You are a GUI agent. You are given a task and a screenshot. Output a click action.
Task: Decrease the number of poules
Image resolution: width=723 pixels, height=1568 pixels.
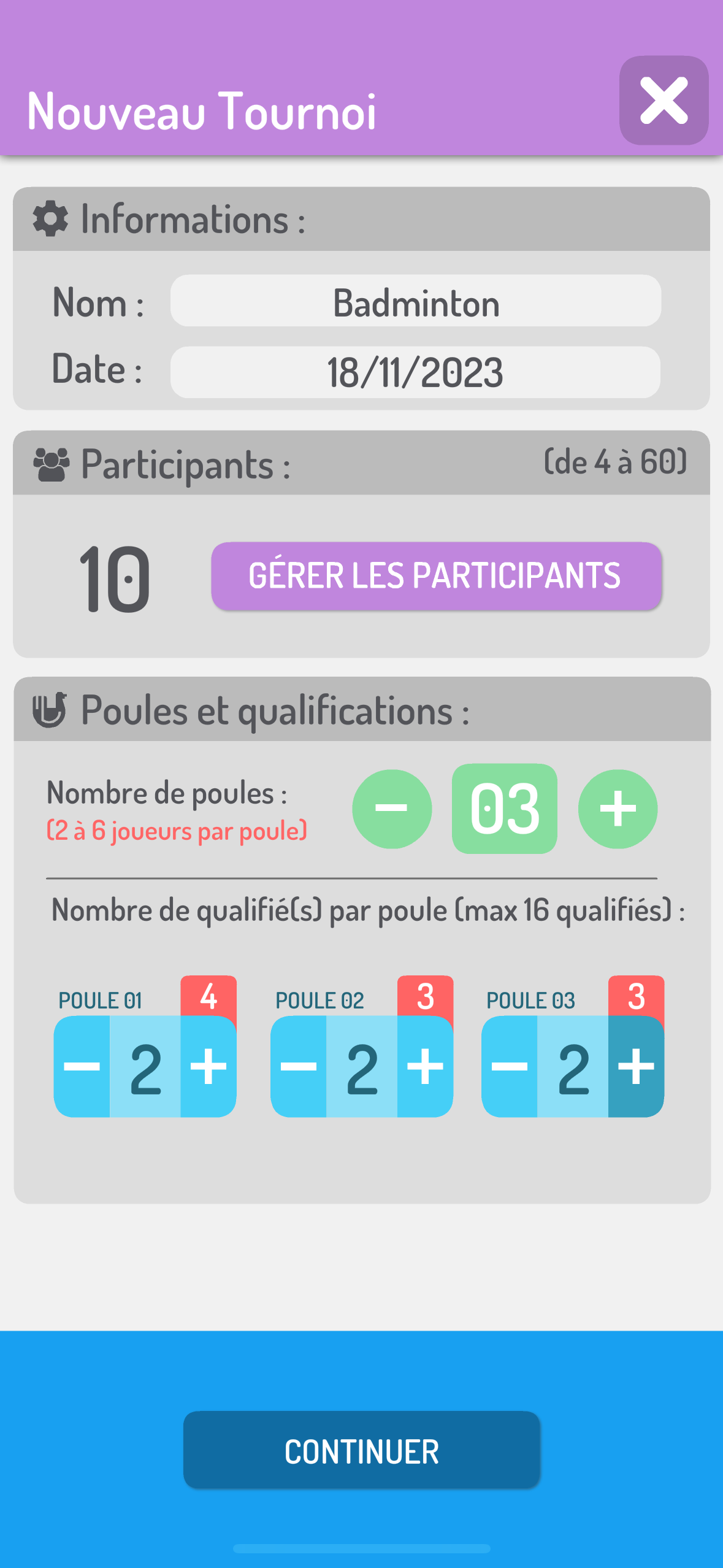[x=392, y=809]
